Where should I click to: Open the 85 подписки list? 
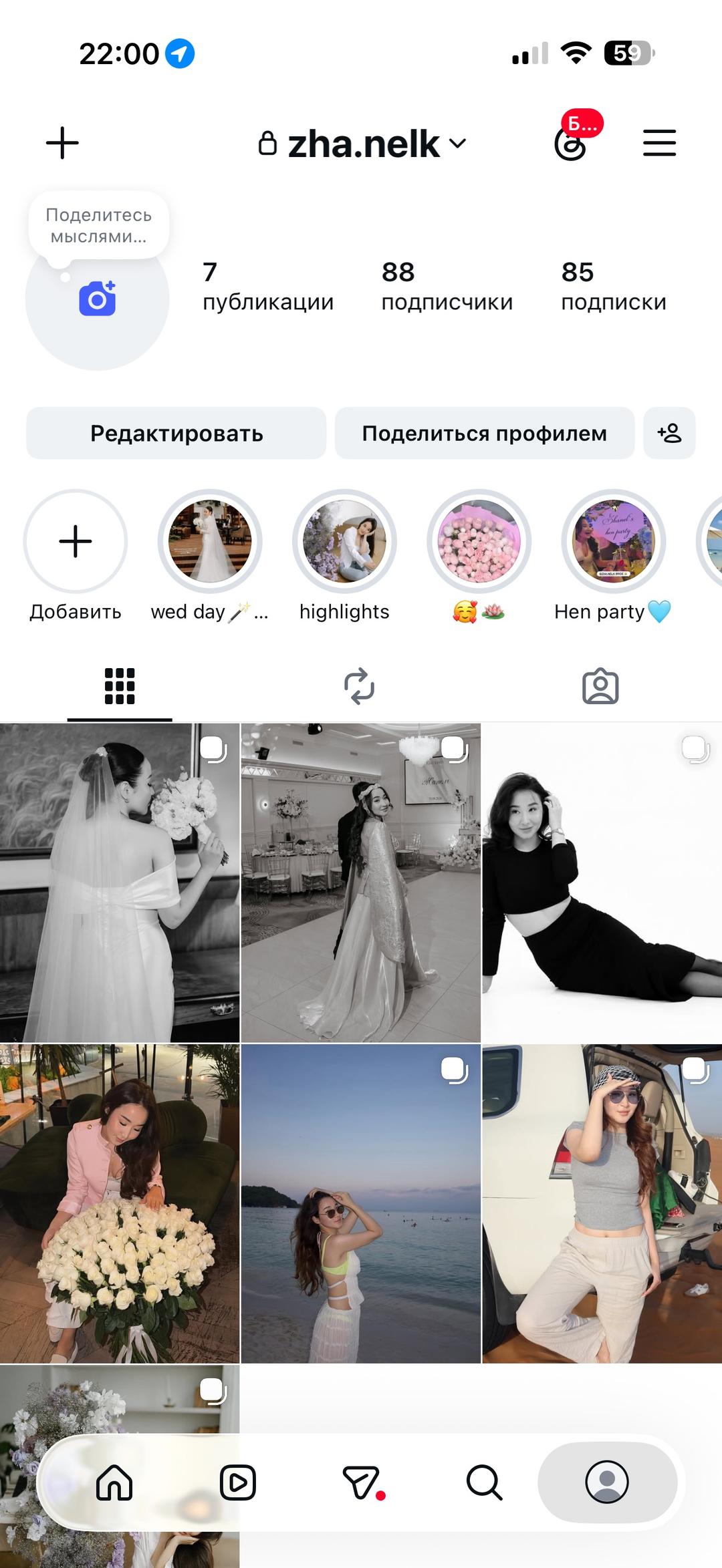tap(614, 286)
